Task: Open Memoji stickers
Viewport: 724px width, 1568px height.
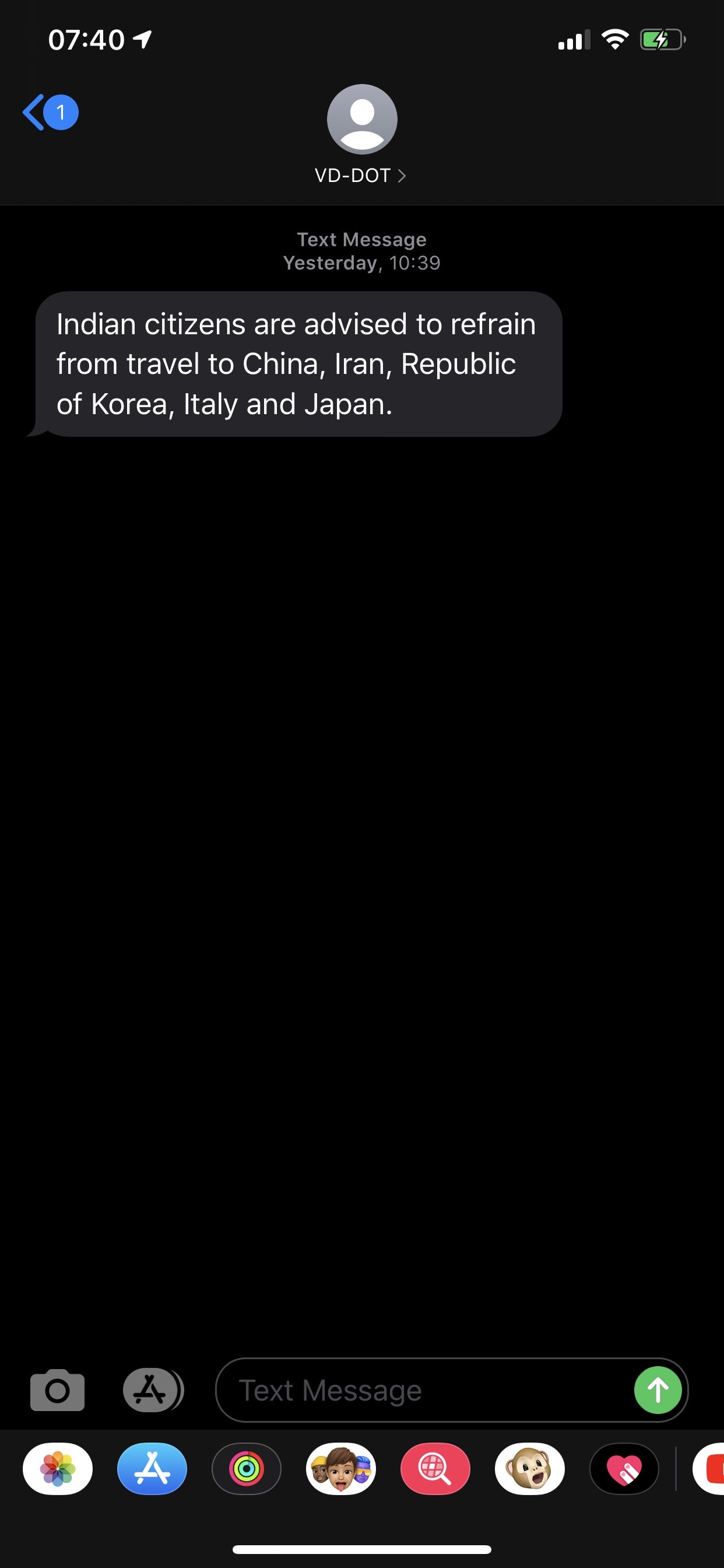Action: coord(340,1469)
